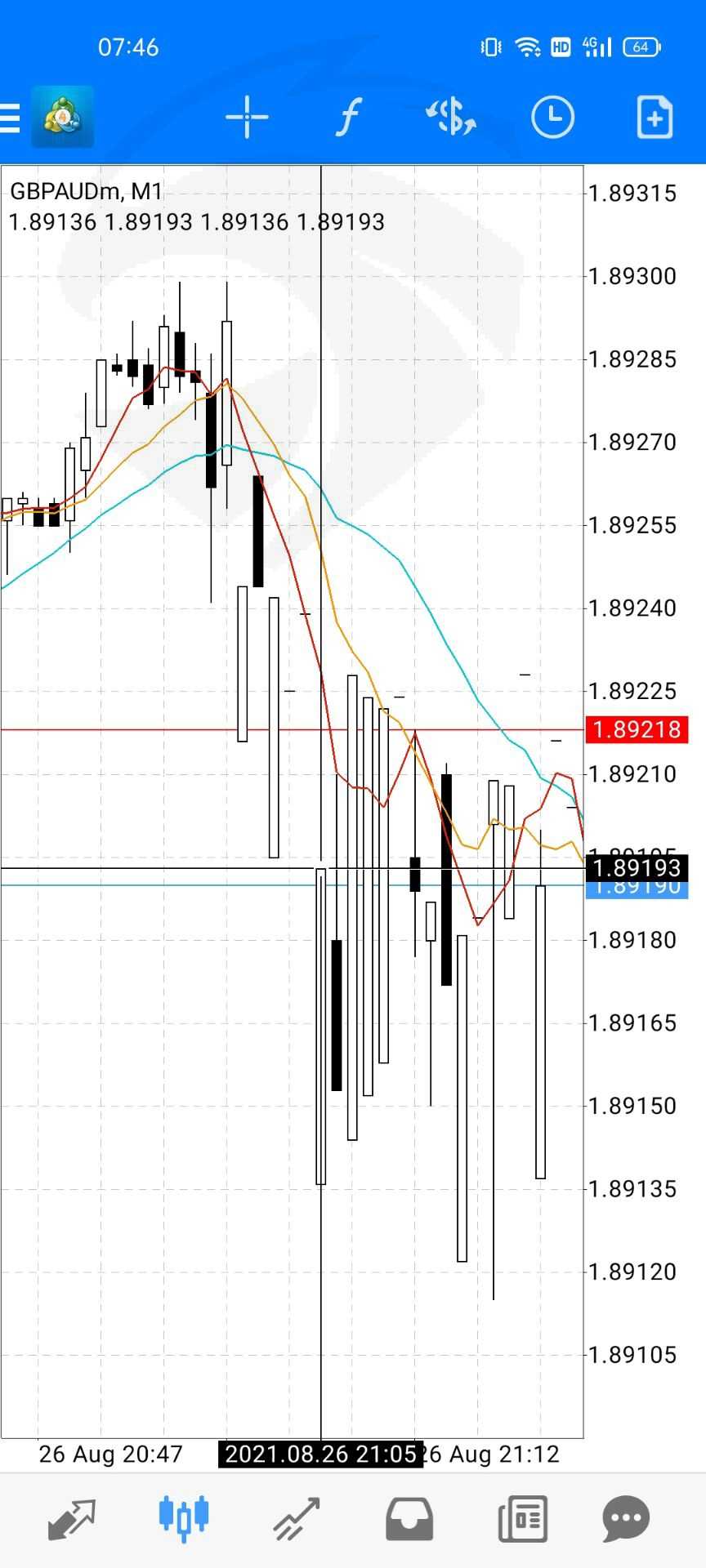The height and width of the screenshot is (1568, 706).
Task: Change the chart timeframe via clock icon
Action: pos(553,118)
